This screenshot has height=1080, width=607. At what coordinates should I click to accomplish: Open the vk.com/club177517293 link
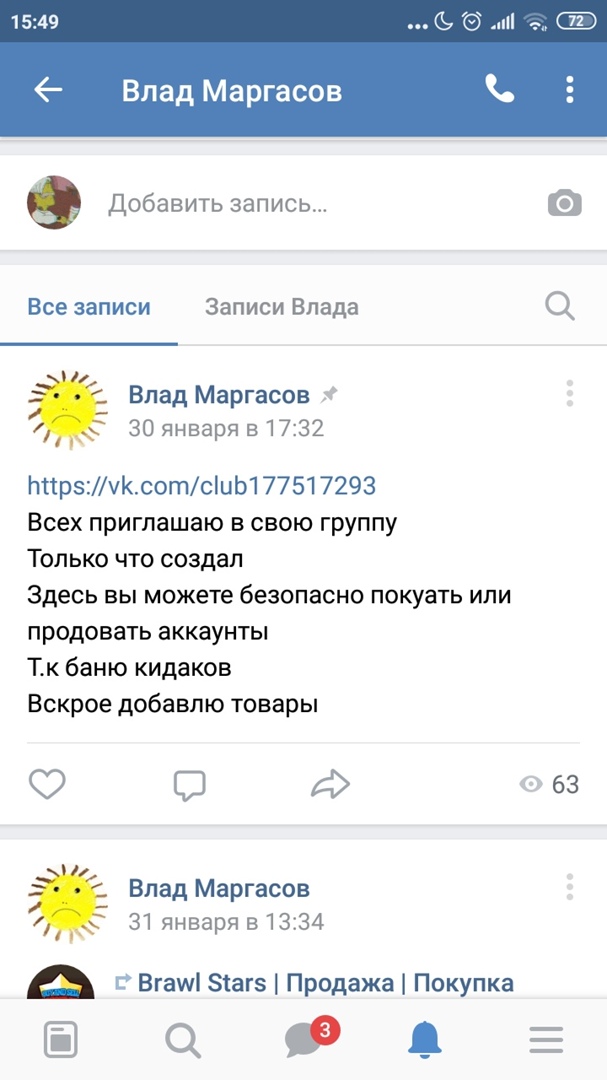click(201, 486)
